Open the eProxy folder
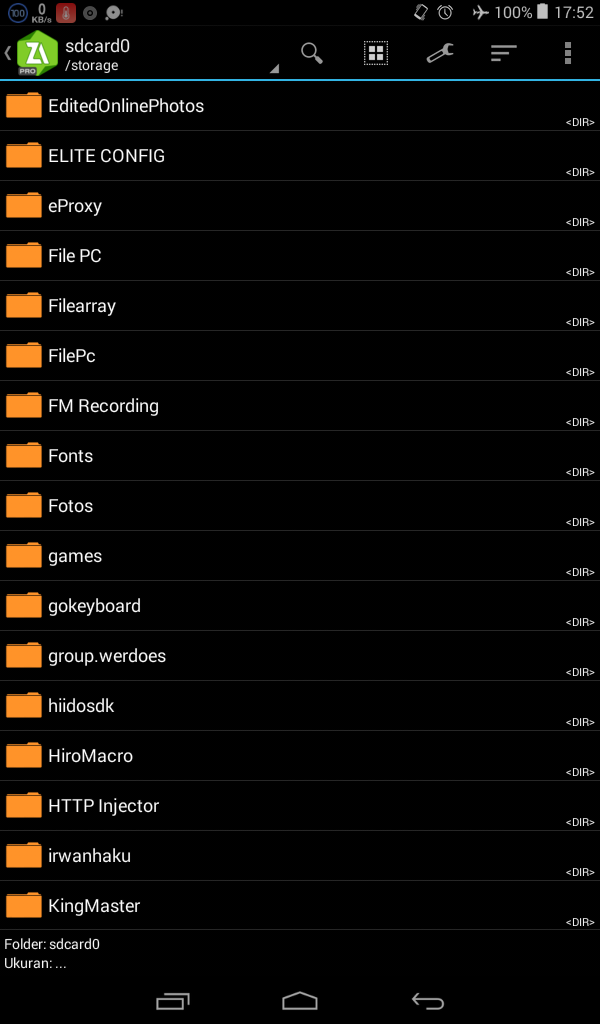 pos(75,206)
